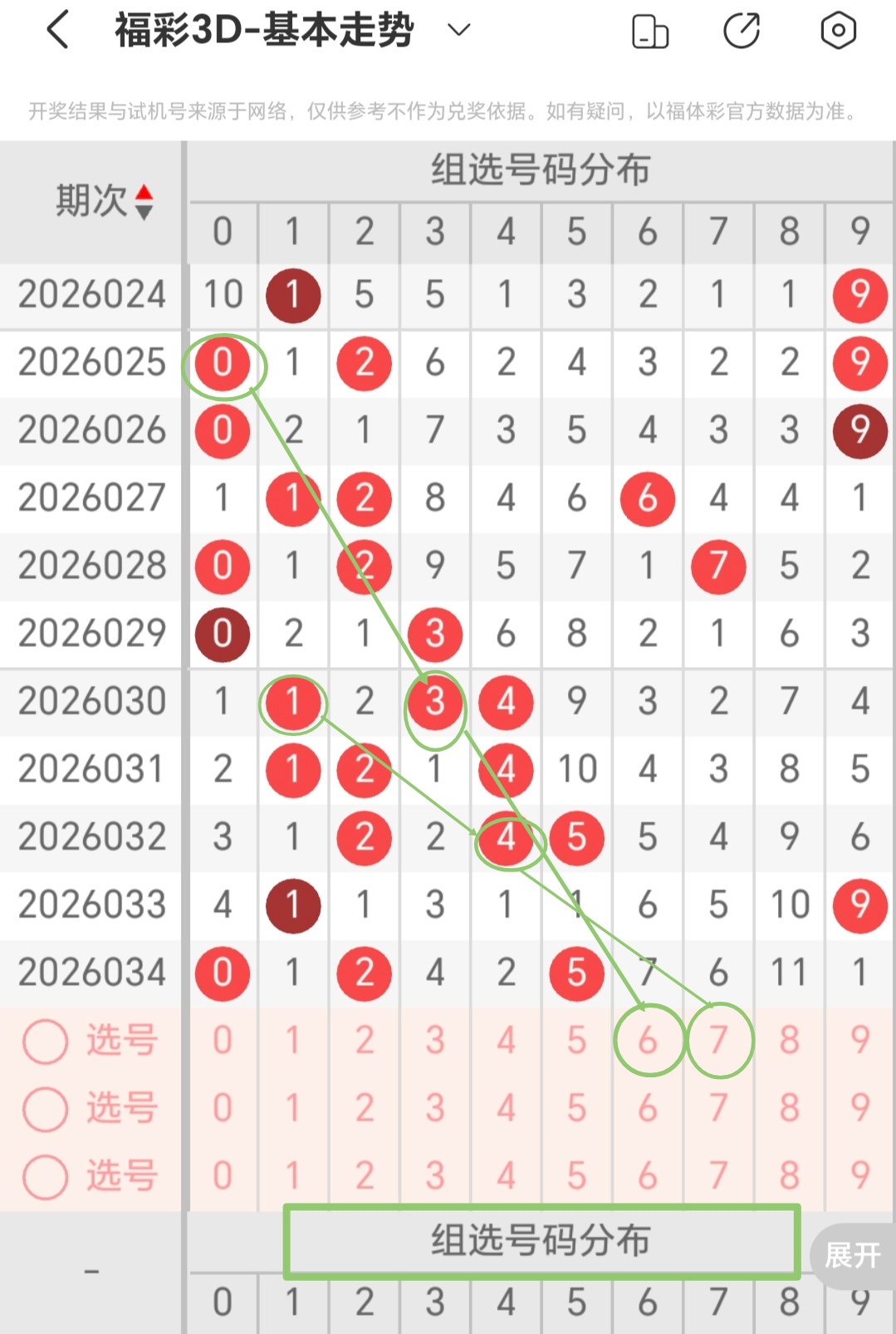Select the first 选号 radio circle

pyautogui.click(x=46, y=1039)
